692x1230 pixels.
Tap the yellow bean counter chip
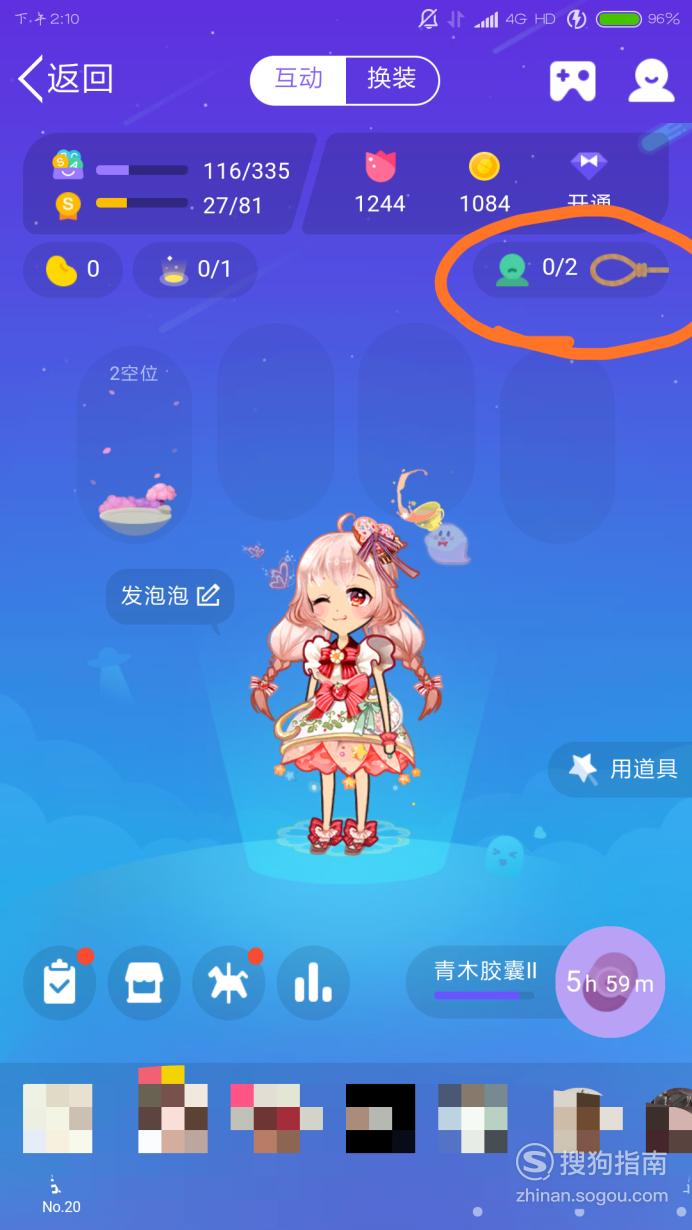73,269
